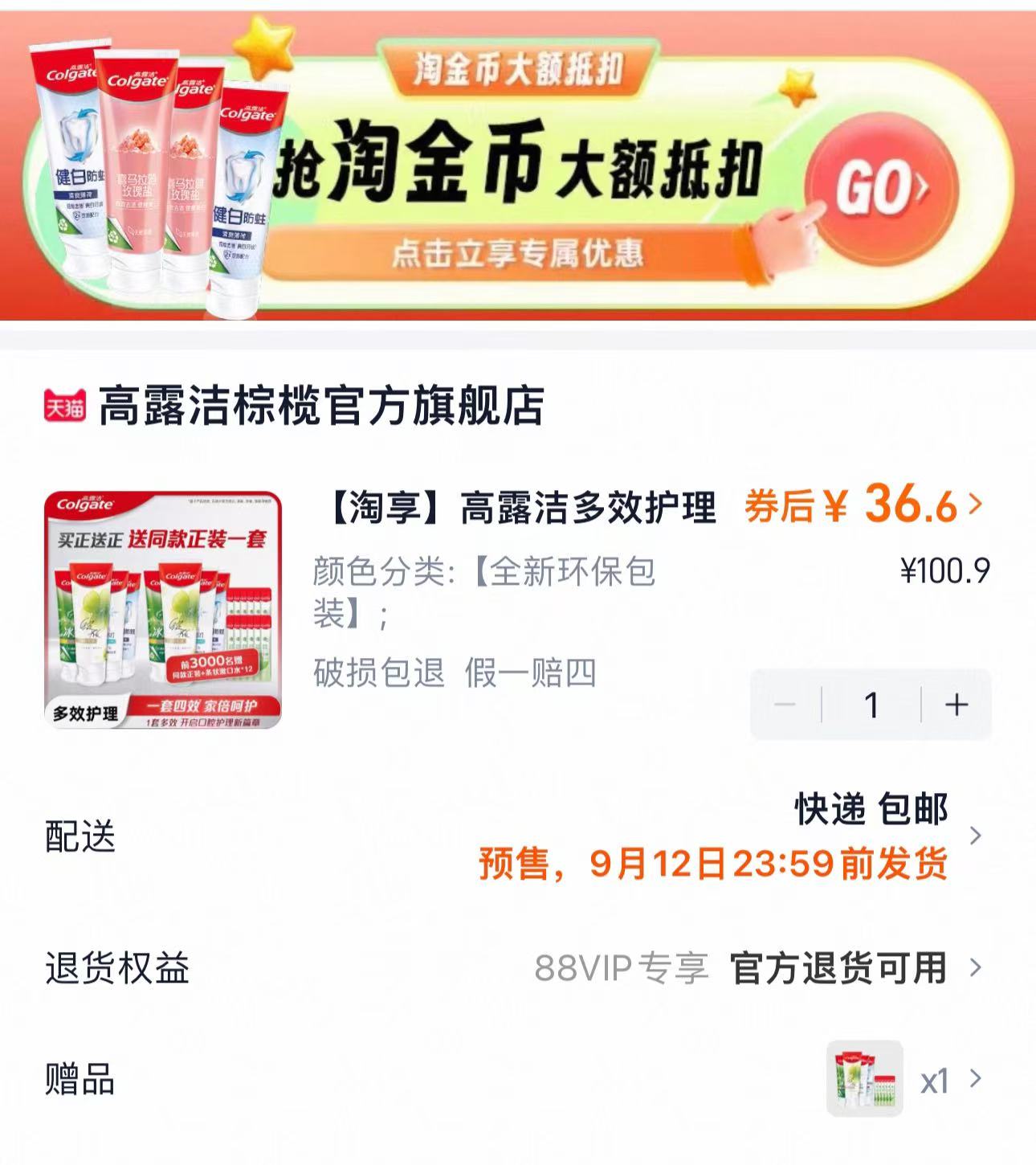
Task: Tap the gift thumbnail in the 赠品 row
Action: tap(867, 1081)
